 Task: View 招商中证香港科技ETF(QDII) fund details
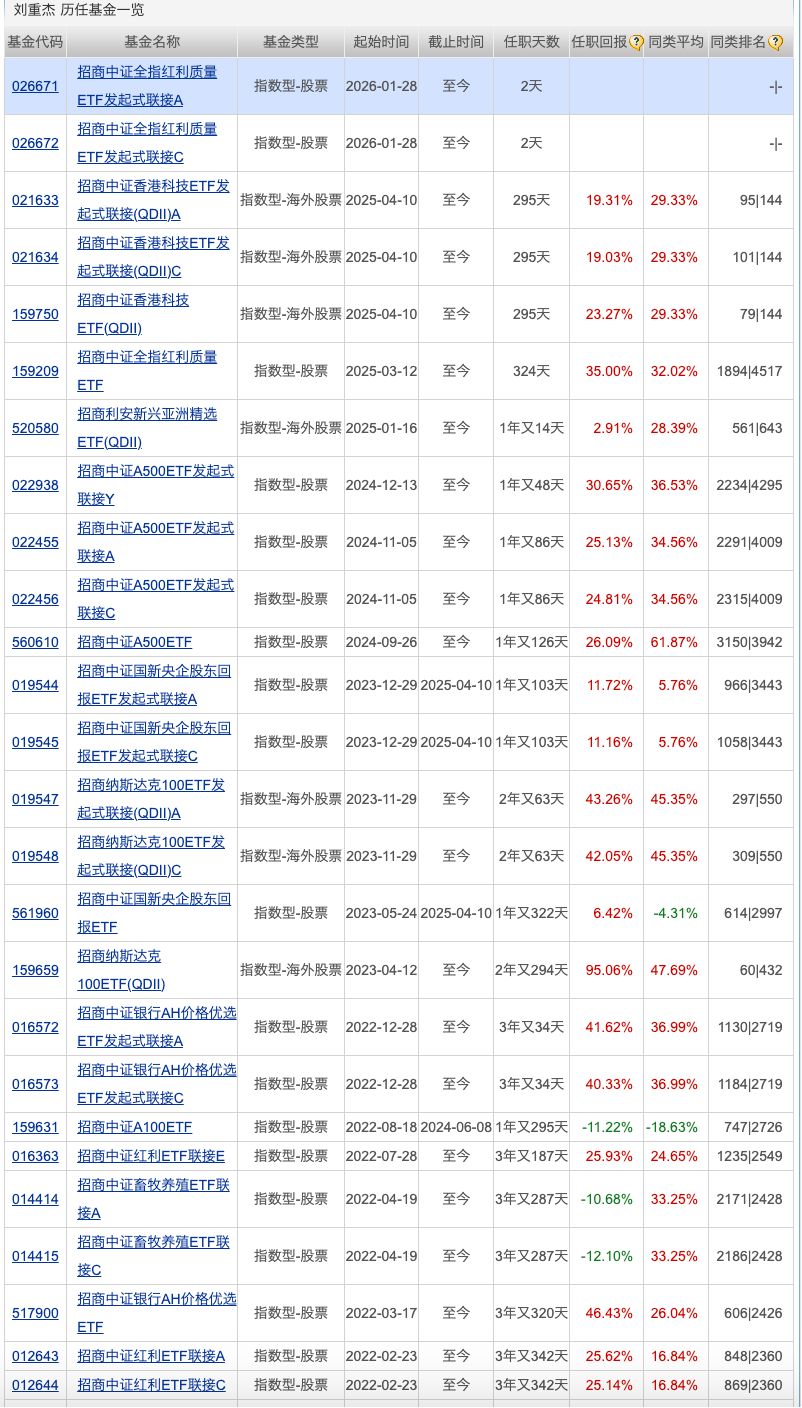pyautogui.click(x=133, y=314)
